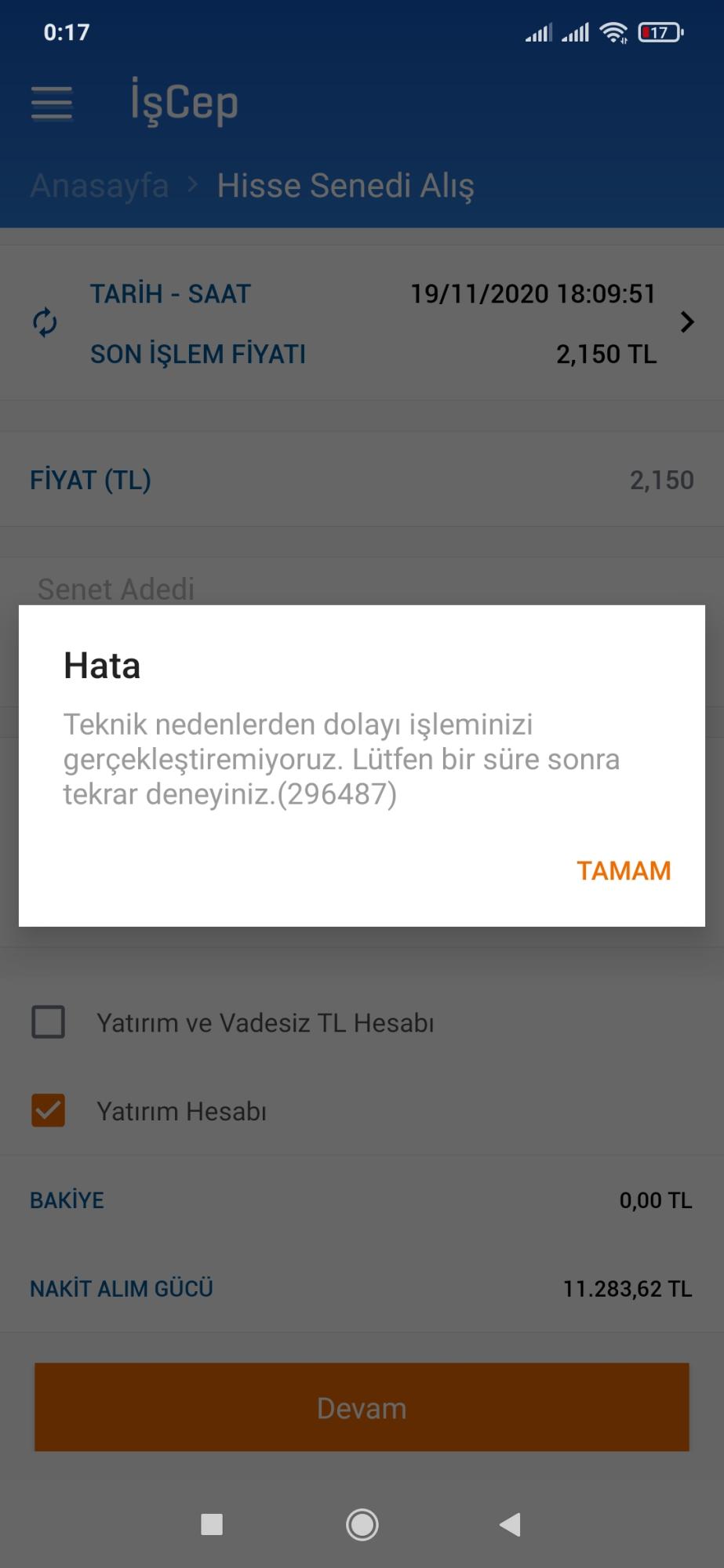Go back using the system back button
724x1568 pixels.
tap(510, 1525)
